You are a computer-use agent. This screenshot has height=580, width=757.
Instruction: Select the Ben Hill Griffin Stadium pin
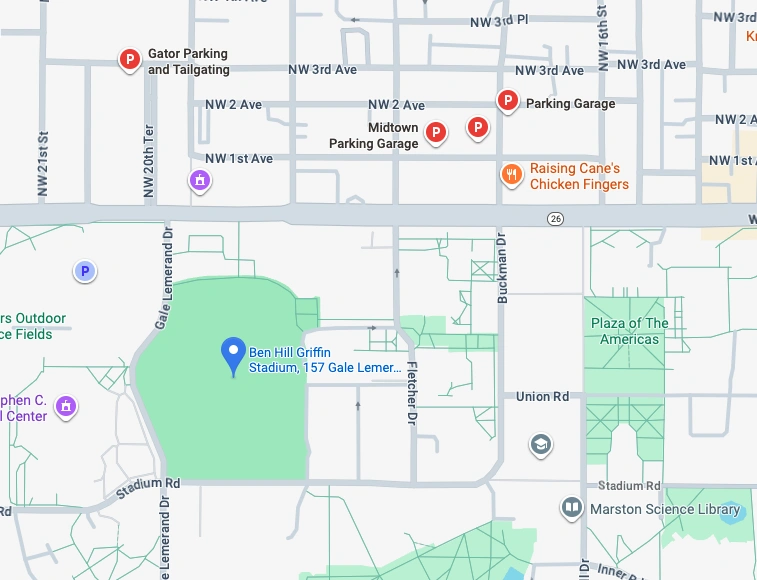233,354
